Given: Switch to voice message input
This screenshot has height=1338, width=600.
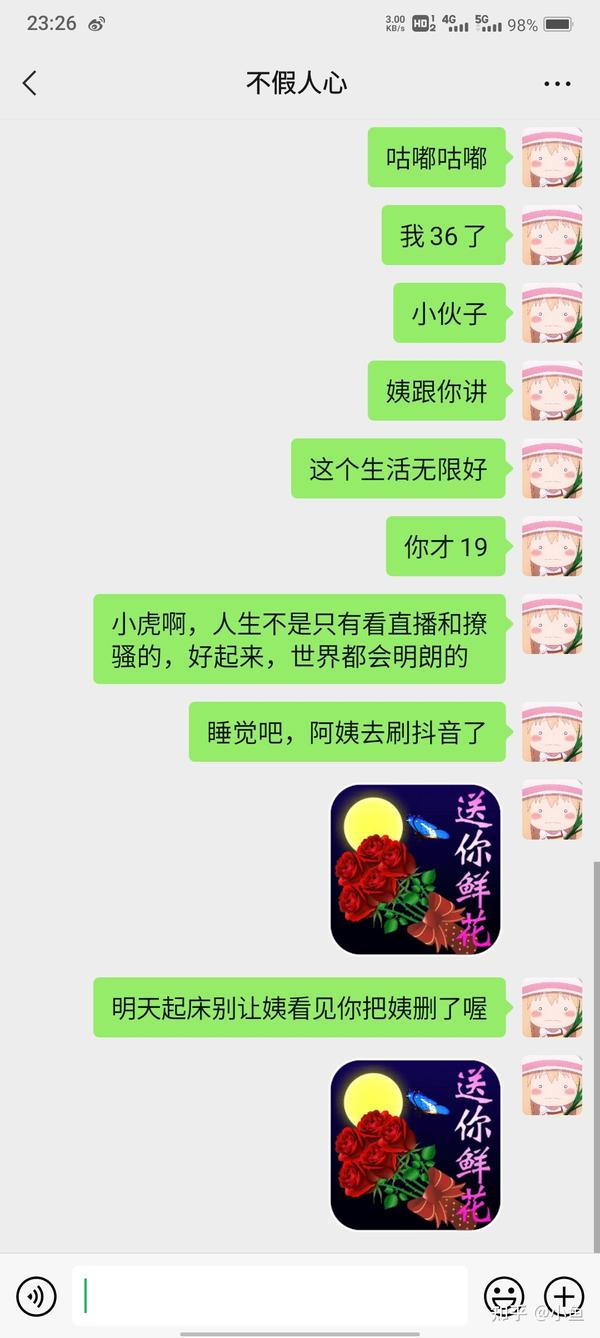Looking at the screenshot, I should 36,1297.
